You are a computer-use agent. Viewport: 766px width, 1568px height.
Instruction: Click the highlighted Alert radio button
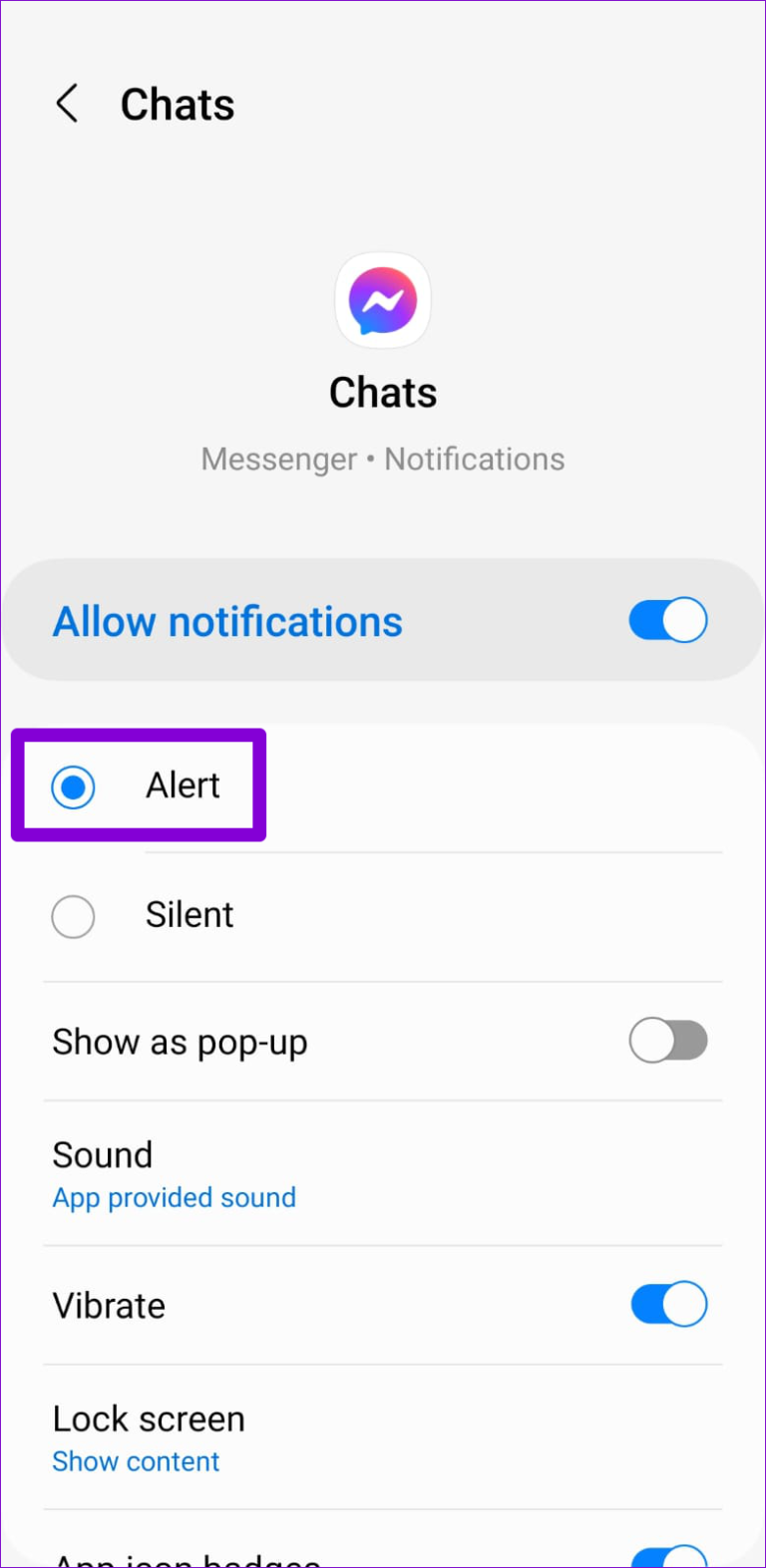(74, 785)
